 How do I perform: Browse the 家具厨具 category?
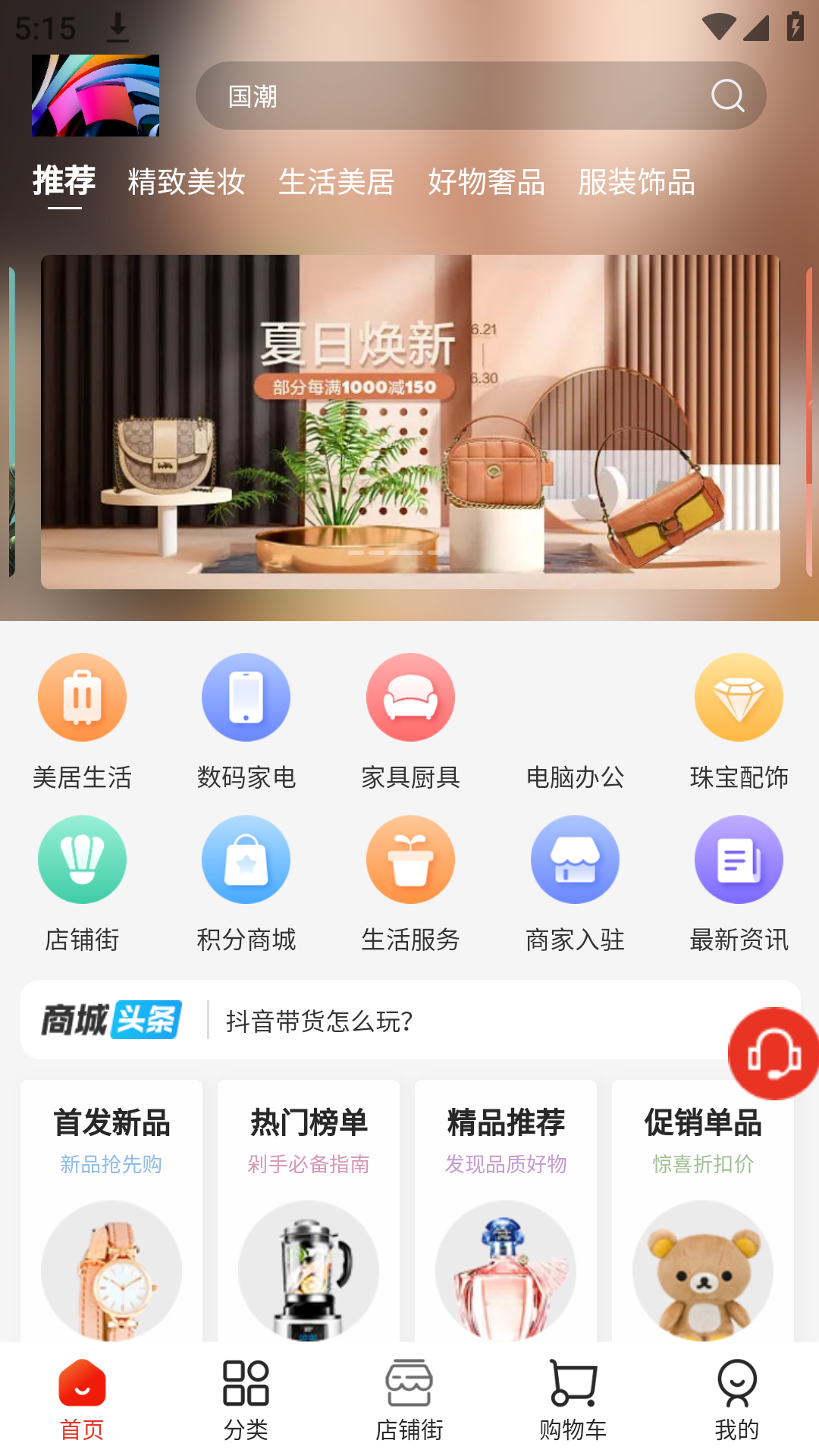[410, 720]
